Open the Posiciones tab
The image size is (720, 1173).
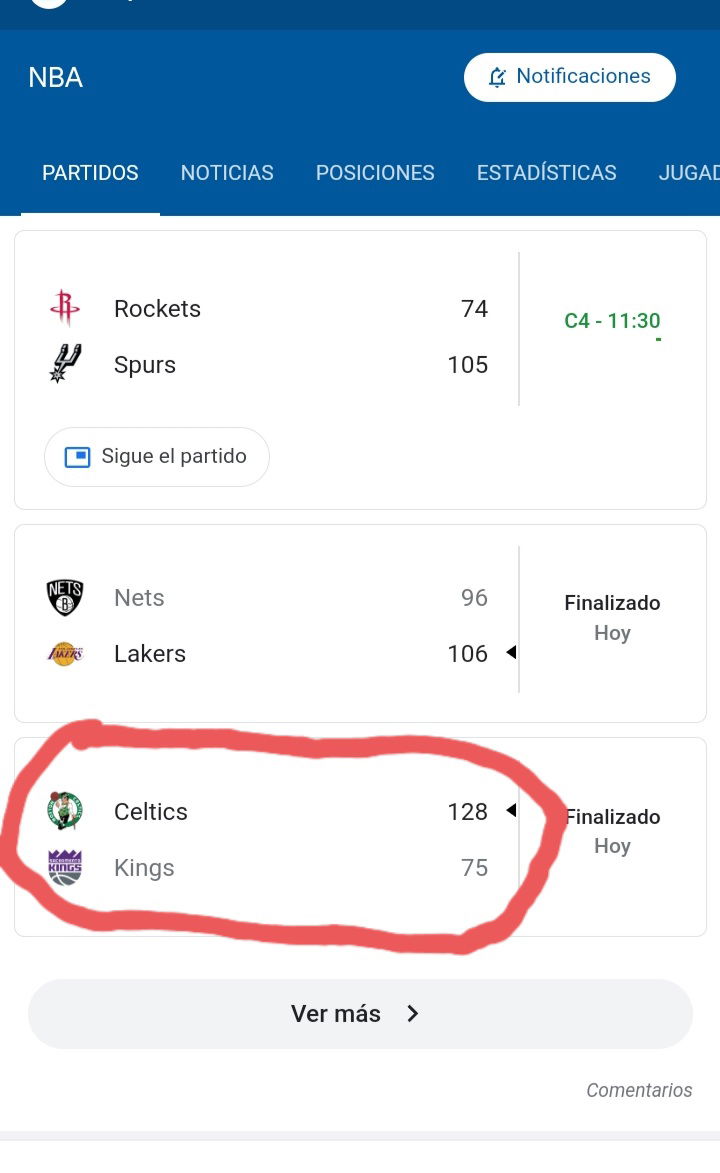(375, 173)
